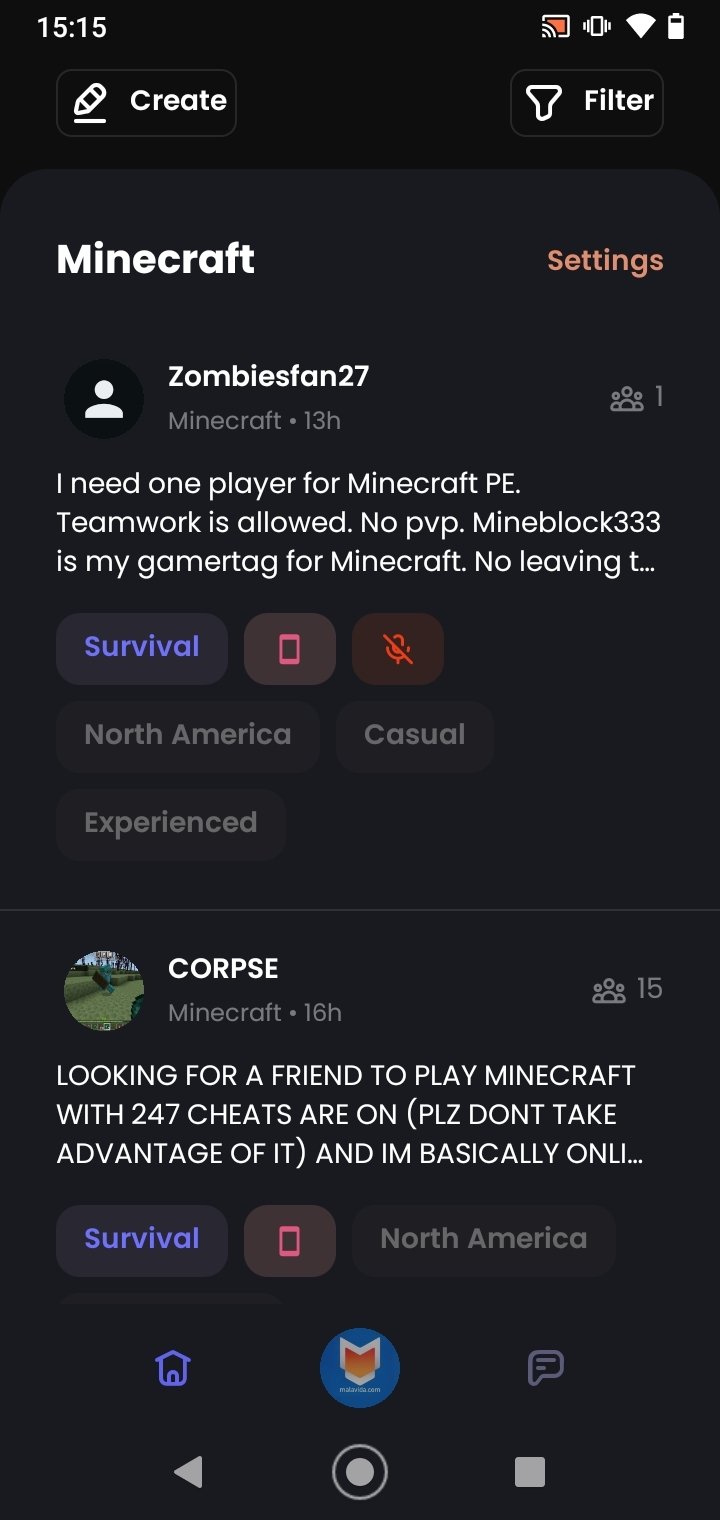View CORPSE's profile picture
Viewport: 720px width, 1520px height.
[x=104, y=990]
